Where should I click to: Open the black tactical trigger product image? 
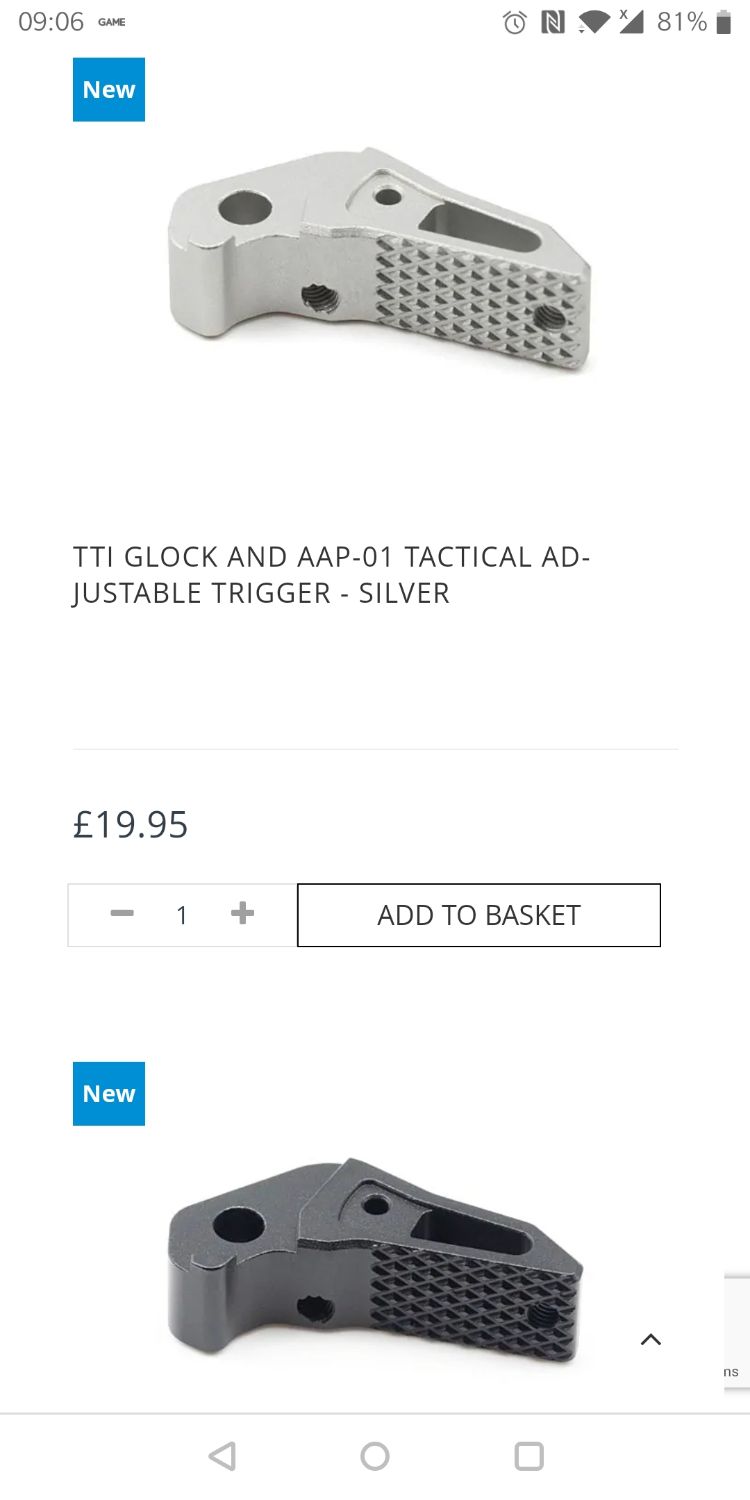[375, 1260]
